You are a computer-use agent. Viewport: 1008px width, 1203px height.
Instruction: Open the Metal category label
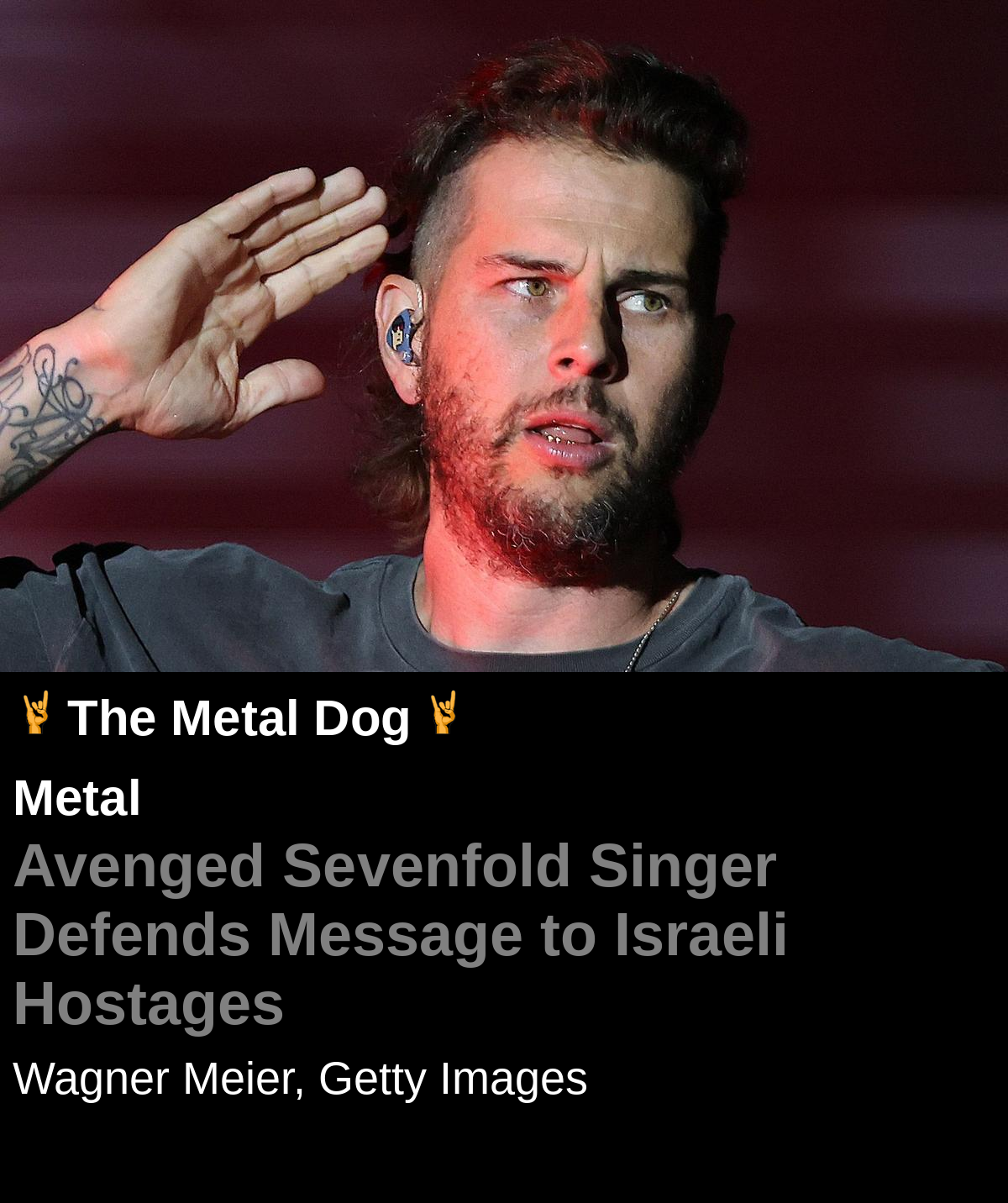(77, 798)
